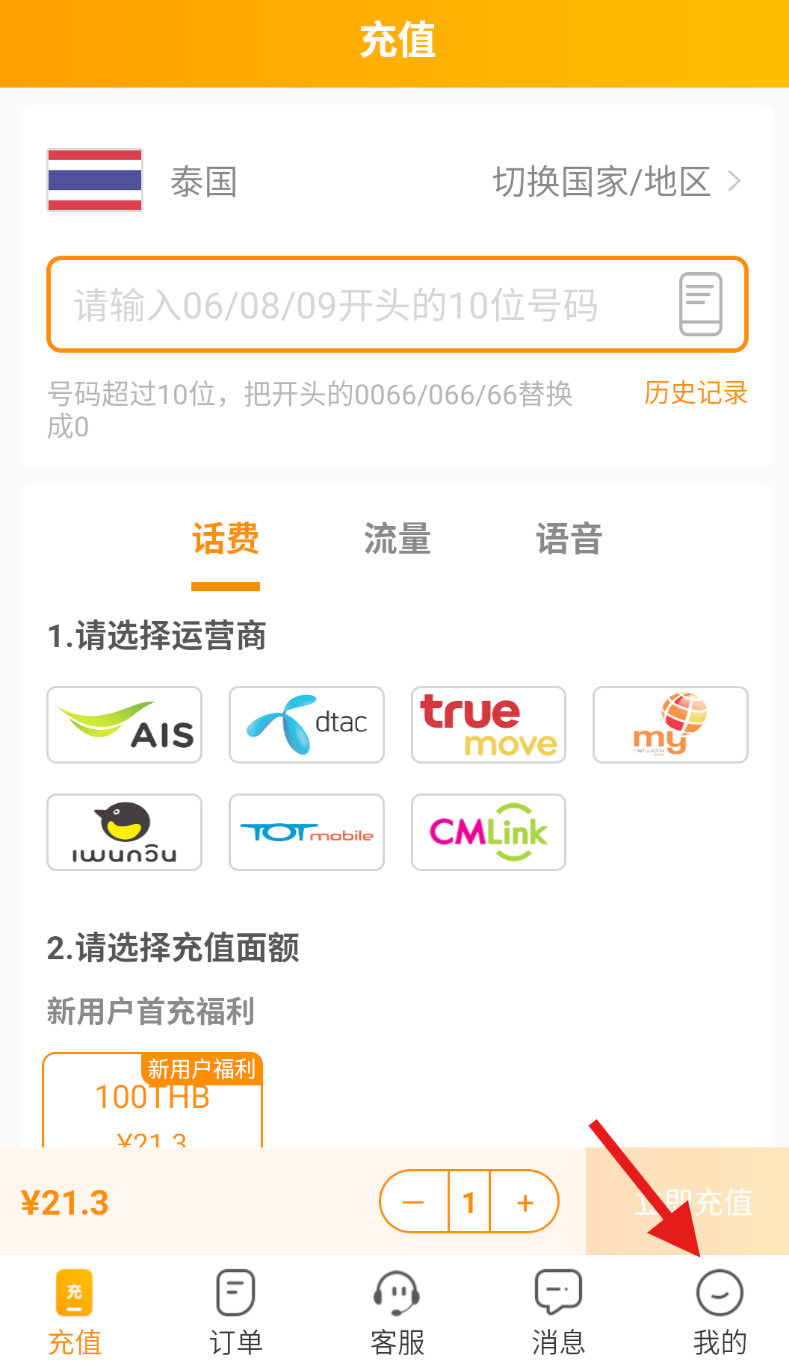Focus the phone number input field

pos(360,305)
